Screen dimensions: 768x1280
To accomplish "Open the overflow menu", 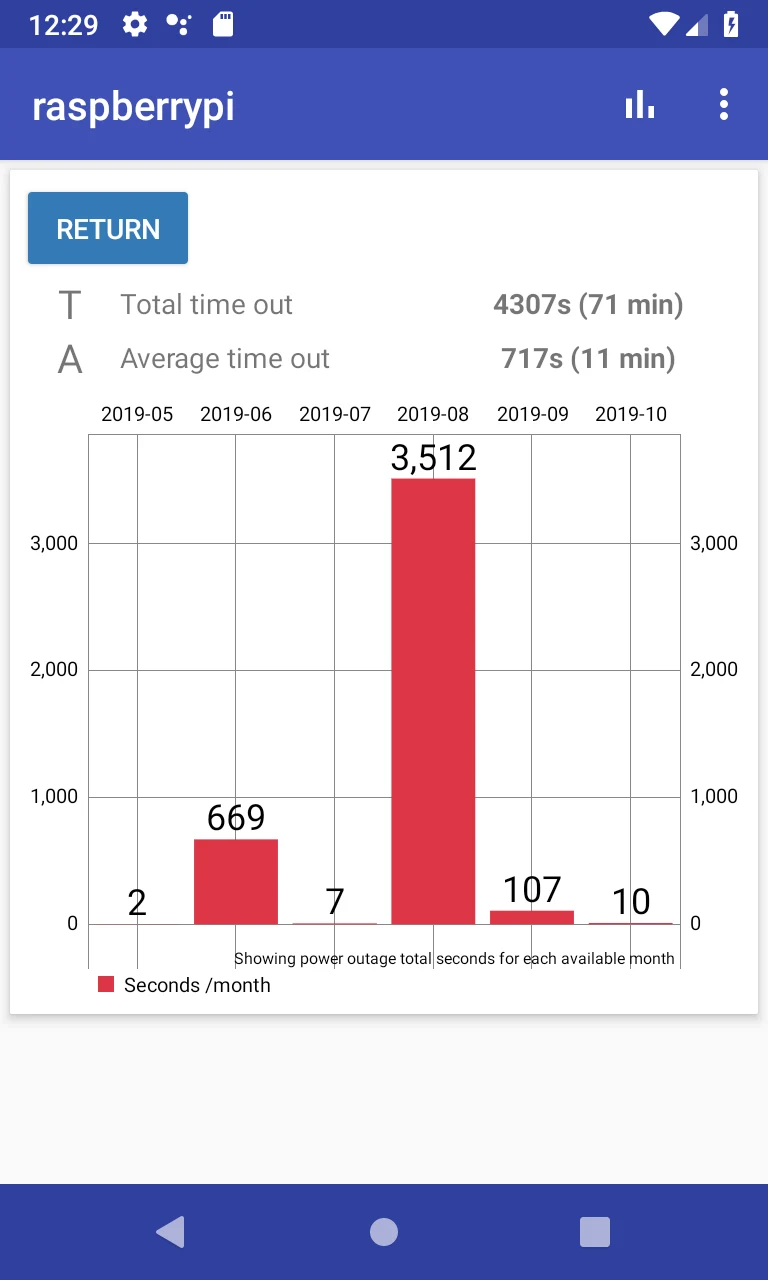I will coord(723,104).
